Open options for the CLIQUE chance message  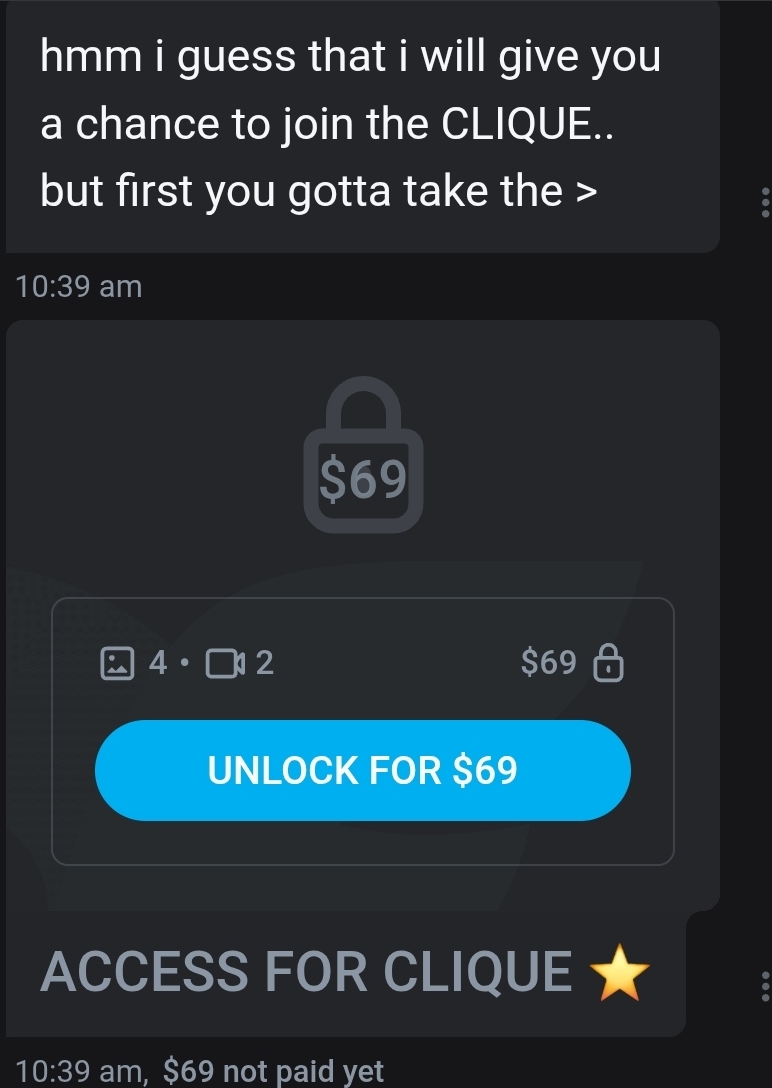pos(764,202)
